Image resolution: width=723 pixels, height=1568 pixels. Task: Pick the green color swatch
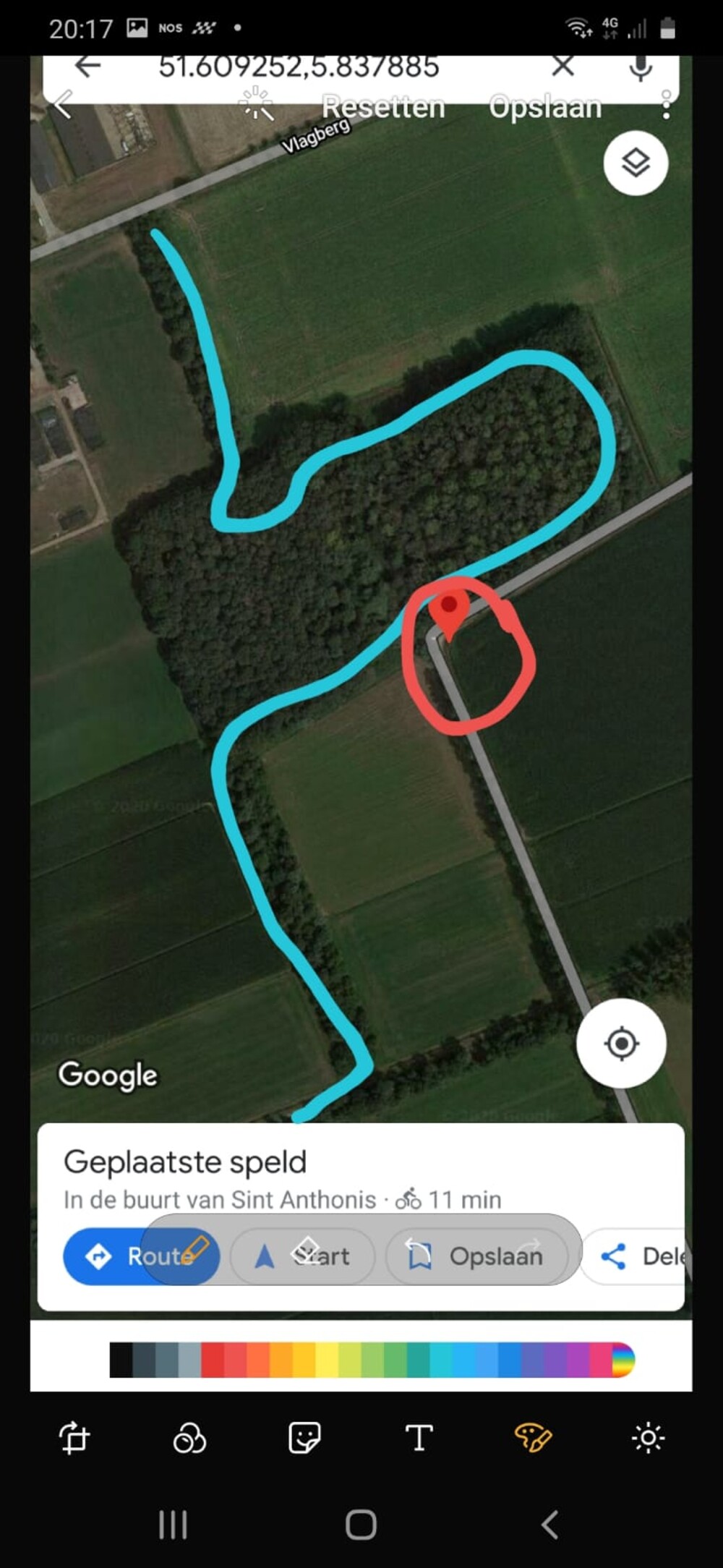[395, 1360]
